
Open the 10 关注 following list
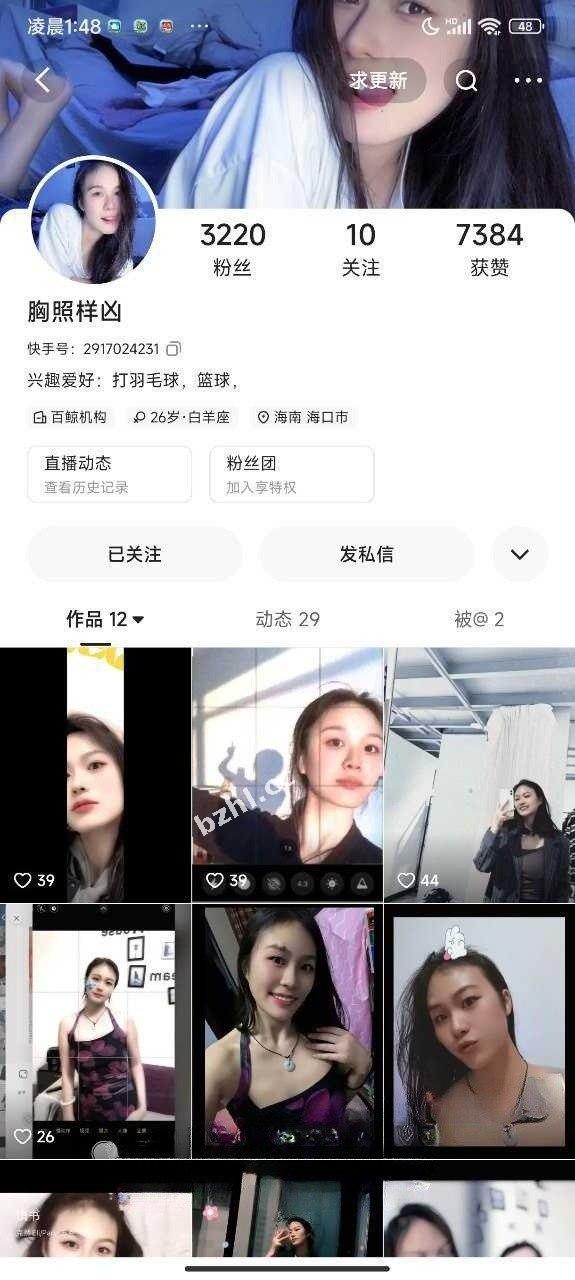361,249
